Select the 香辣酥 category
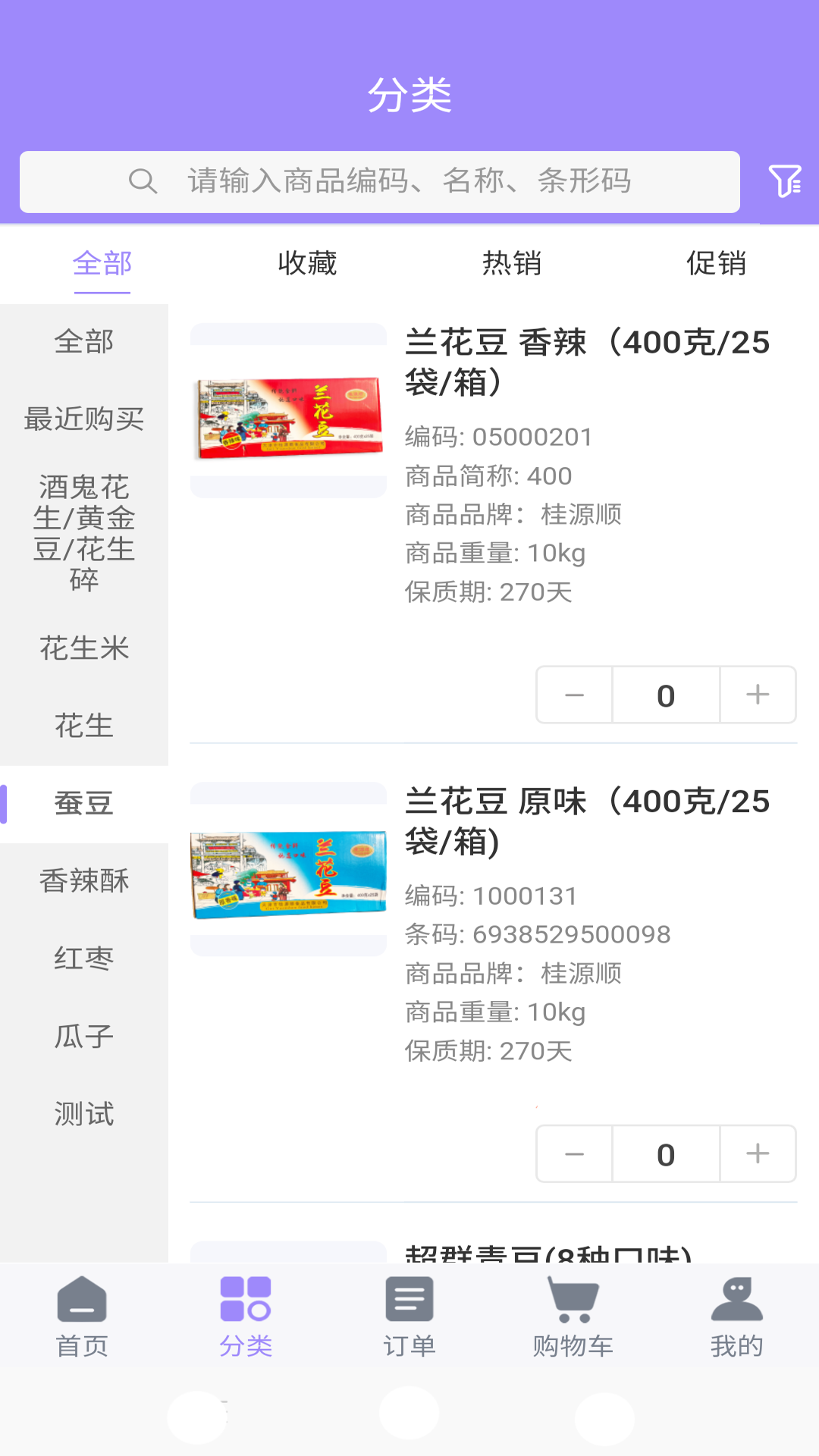The height and width of the screenshot is (1456, 819). coord(83,881)
